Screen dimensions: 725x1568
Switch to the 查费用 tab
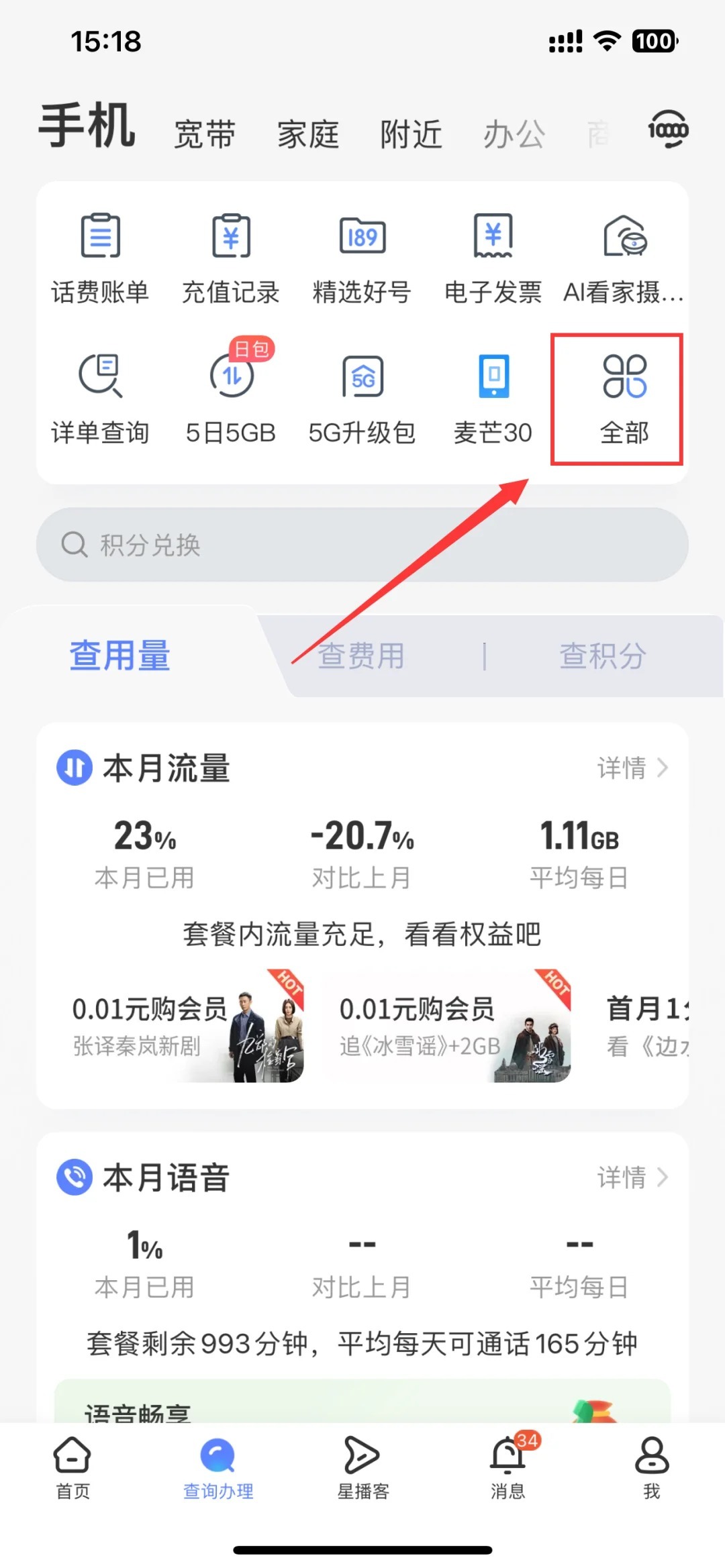click(x=360, y=656)
